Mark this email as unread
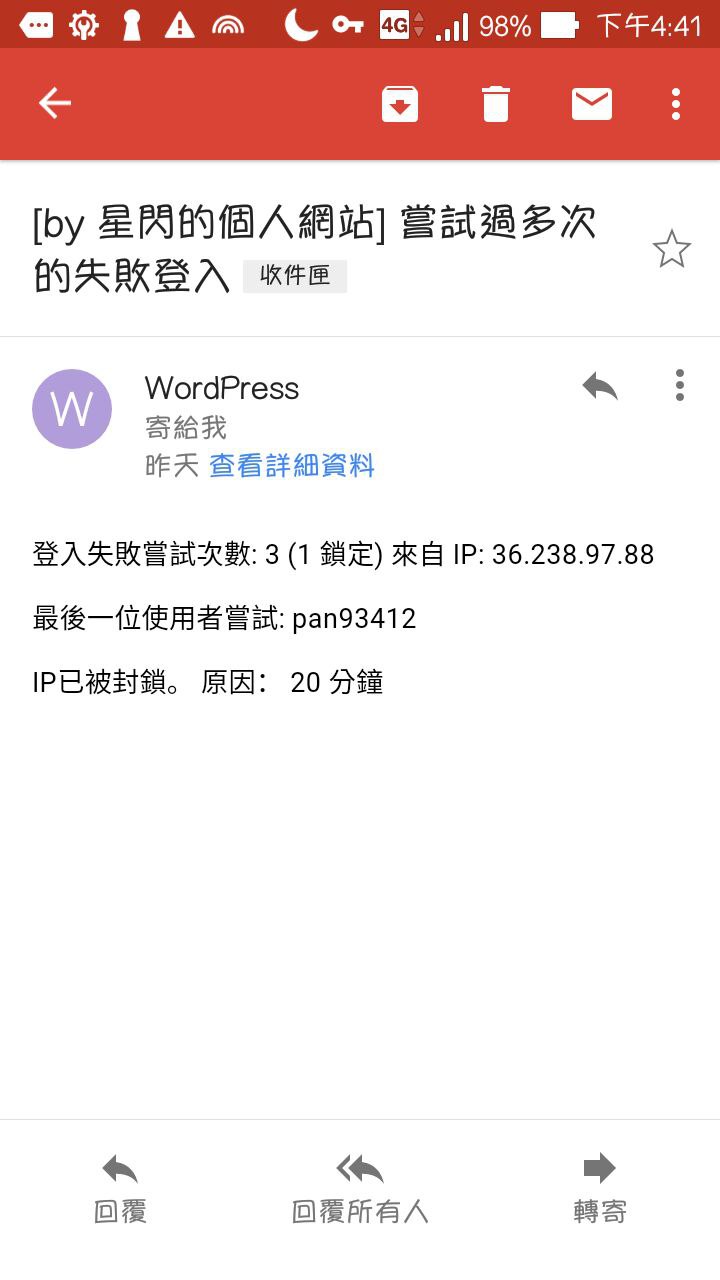The image size is (720, 1280). pyautogui.click(x=591, y=104)
